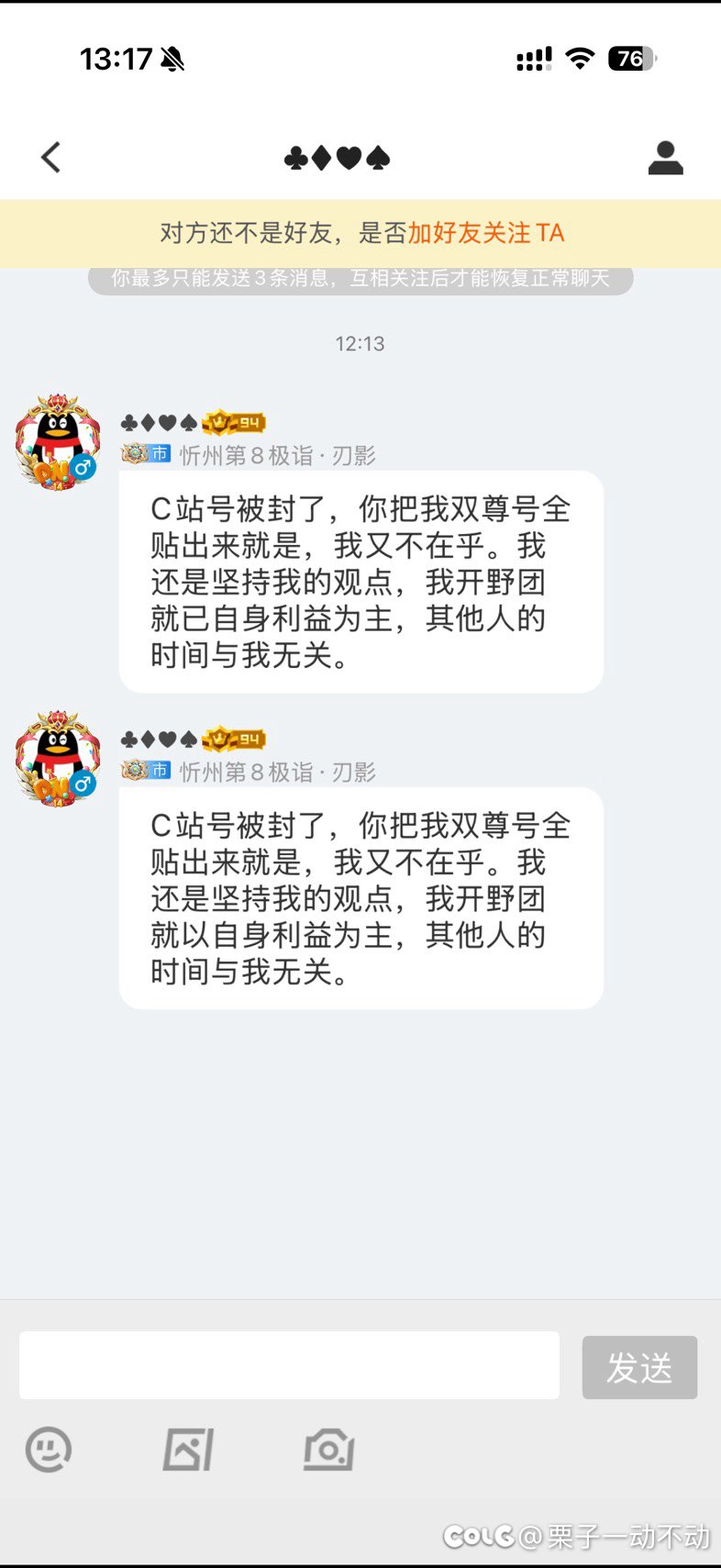Select the photo album icon
Viewport: 721px width, 1568px height.
point(189,1447)
